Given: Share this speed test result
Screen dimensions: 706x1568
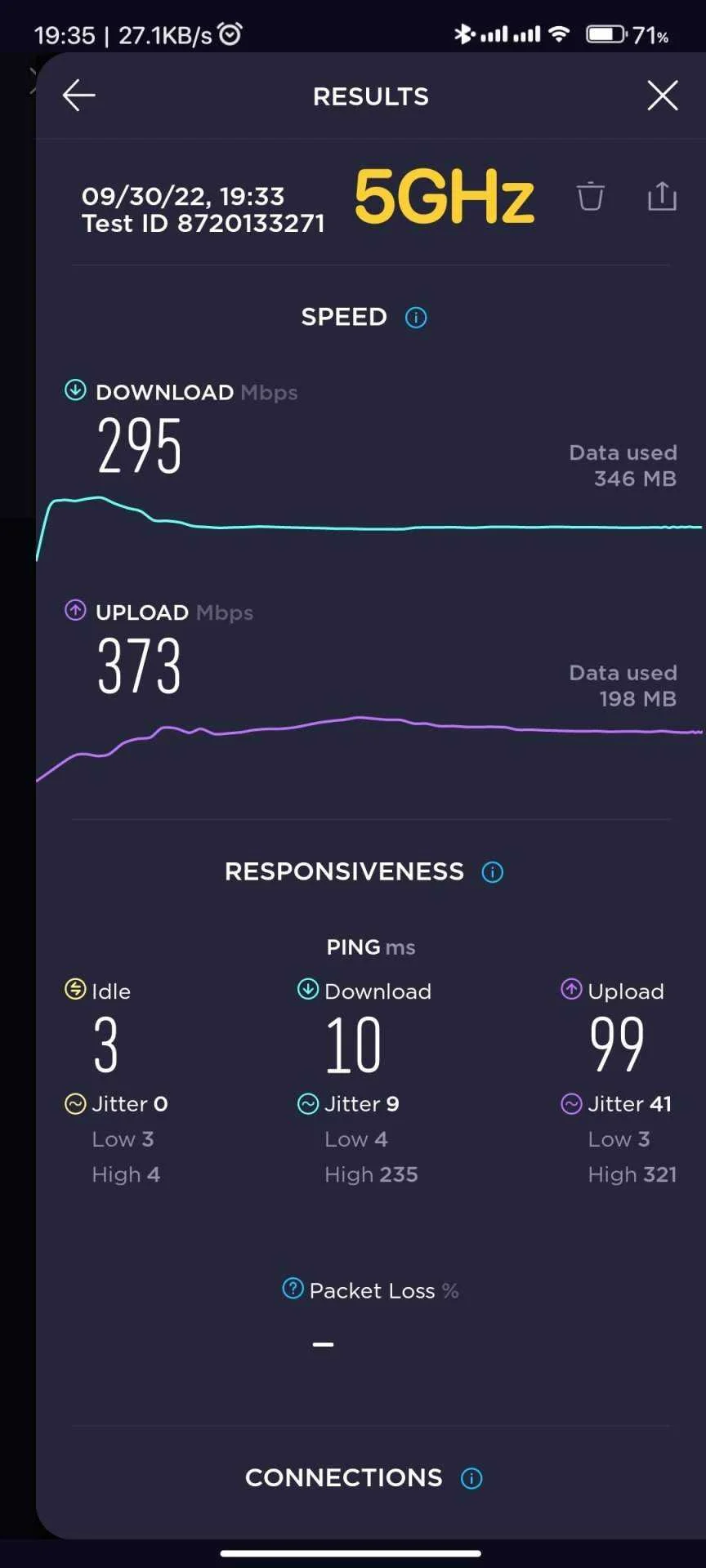Looking at the screenshot, I should (662, 196).
